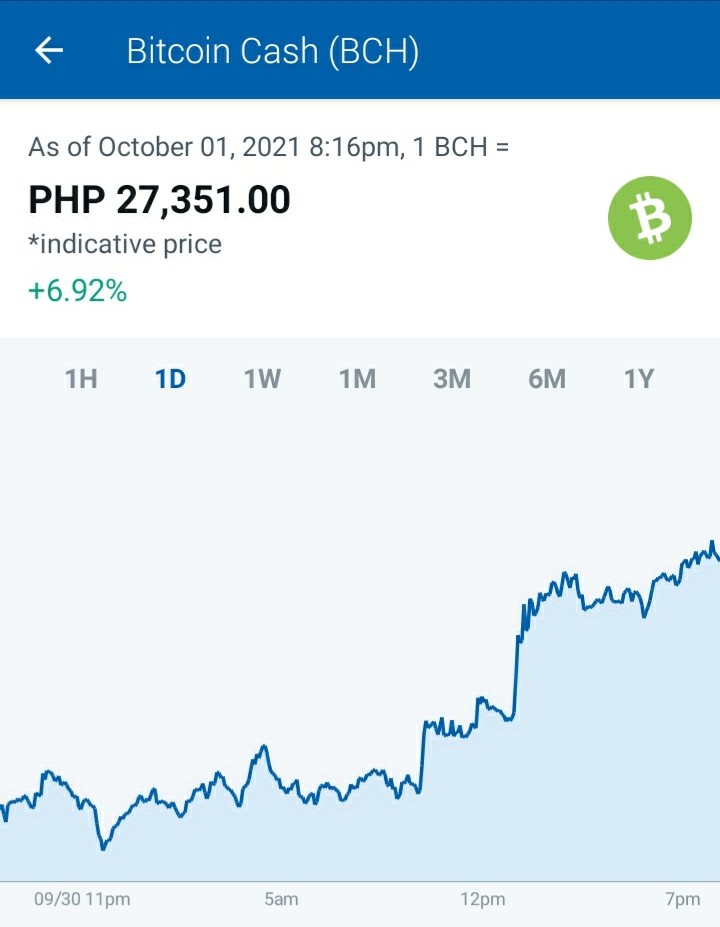The image size is (720, 927).
Task: Switch to the 1M time range
Action: 357,379
